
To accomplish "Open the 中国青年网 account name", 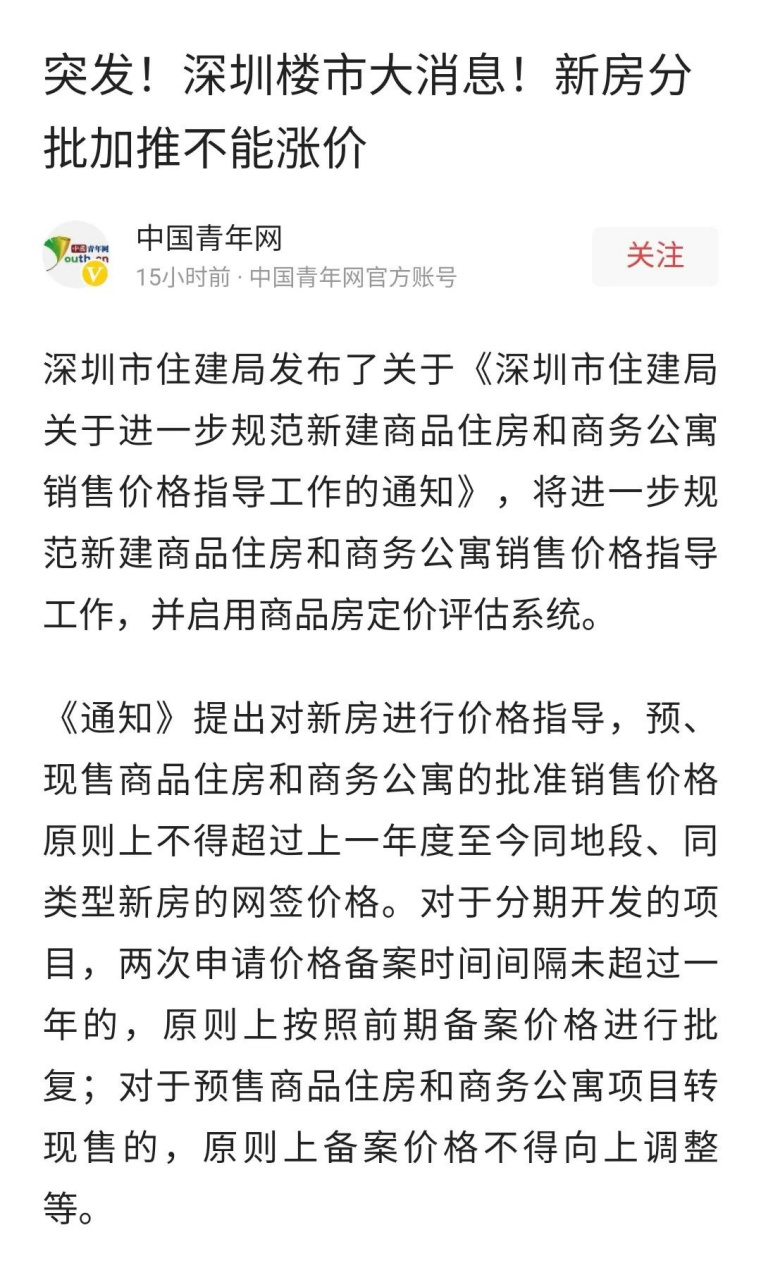I will (x=210, y=238).
